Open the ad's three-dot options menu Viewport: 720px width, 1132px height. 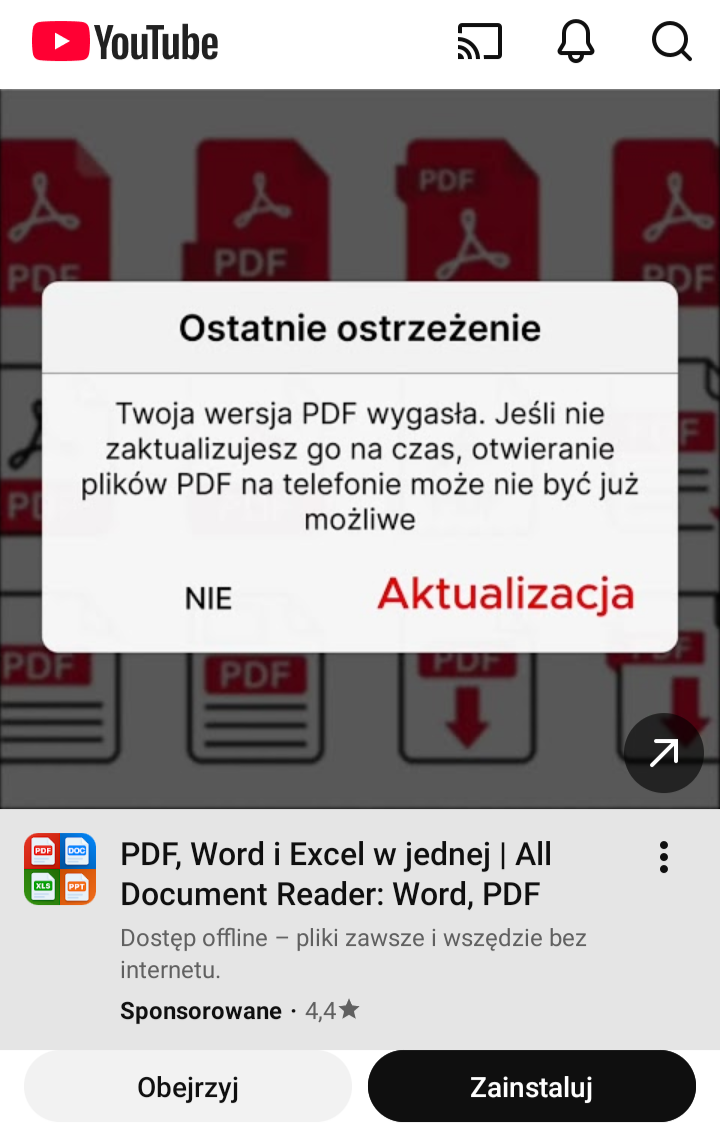tap(663, 857)
